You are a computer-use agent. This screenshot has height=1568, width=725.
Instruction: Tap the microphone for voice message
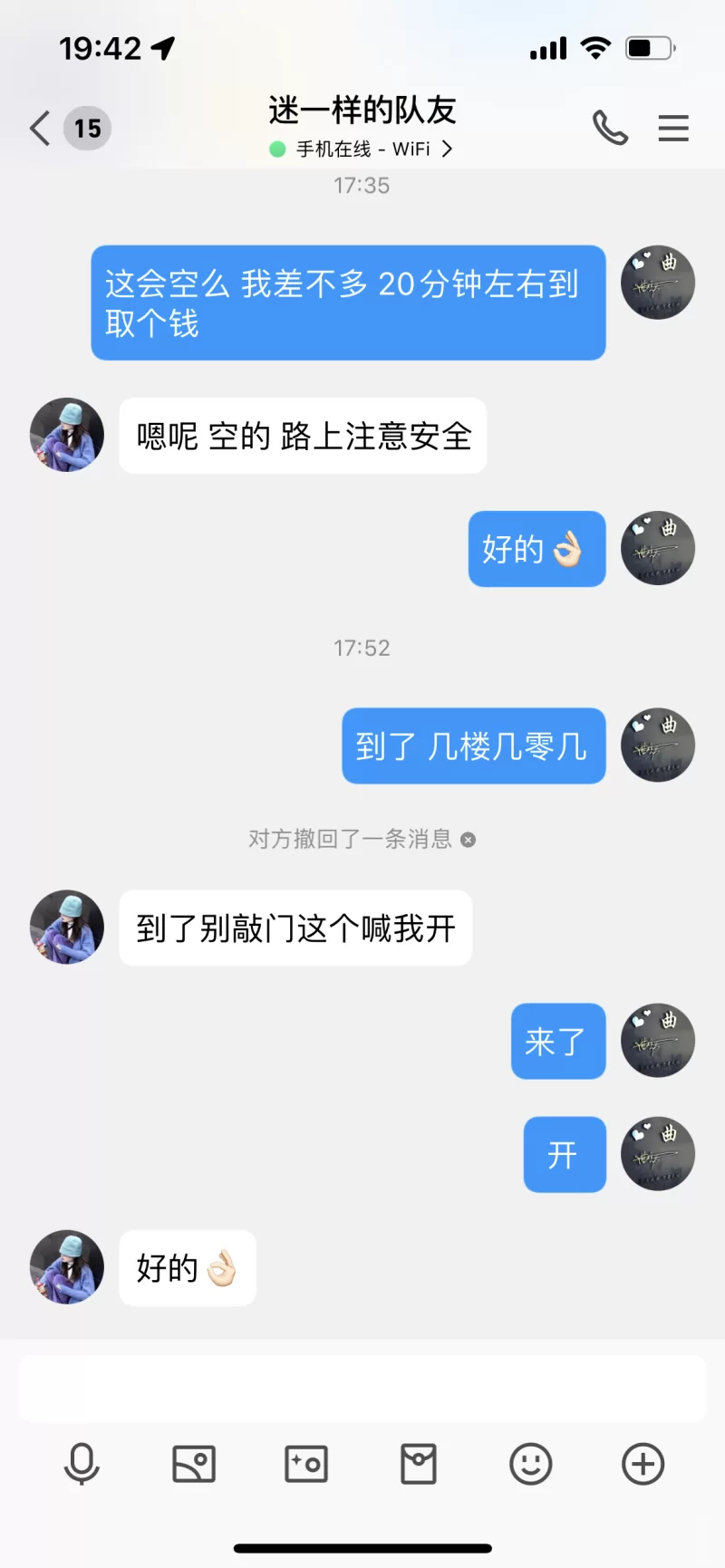tap(82, 1464)
